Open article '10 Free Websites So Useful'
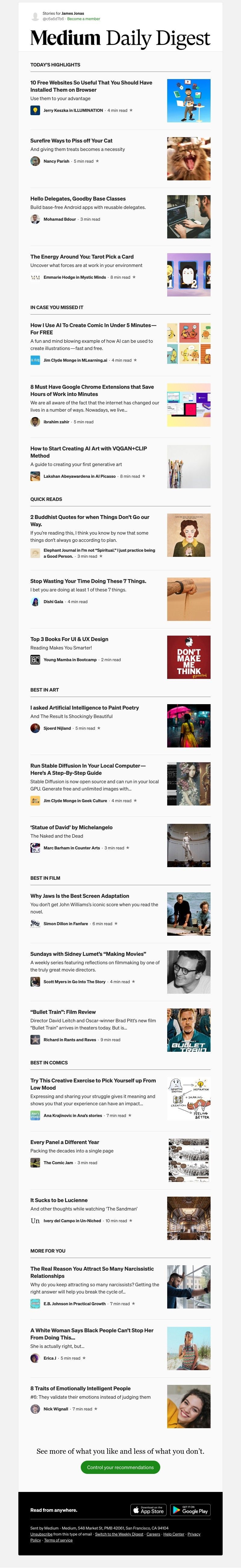 point(92,86)
